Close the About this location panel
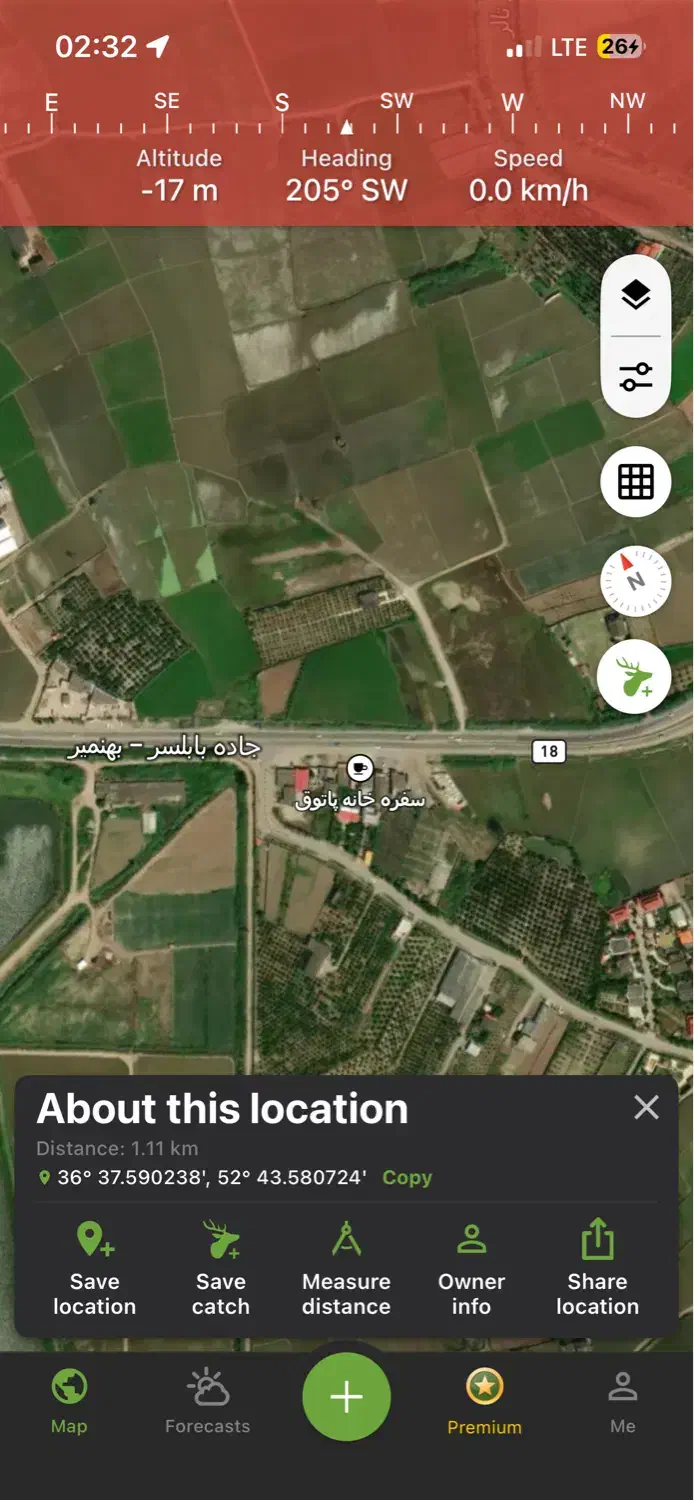The width and height of the screenshot is (694, 1500). [646, 1107]
